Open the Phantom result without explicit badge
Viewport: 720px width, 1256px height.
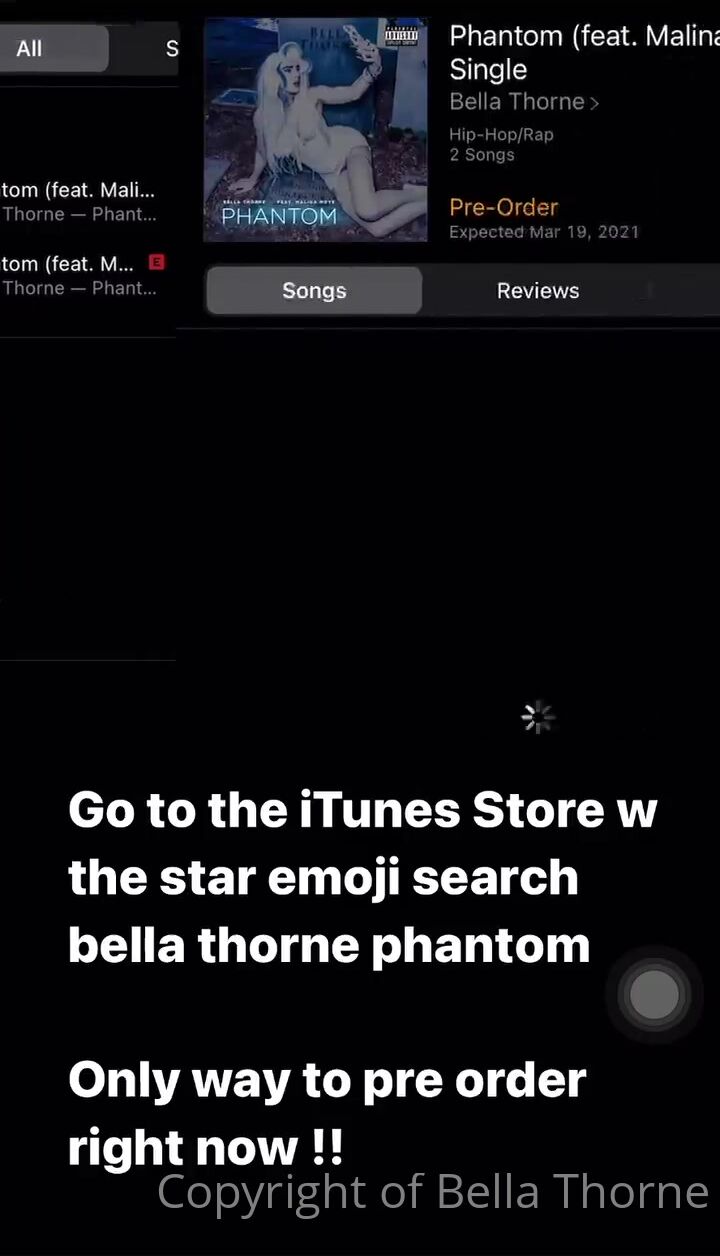coord(78,201)
